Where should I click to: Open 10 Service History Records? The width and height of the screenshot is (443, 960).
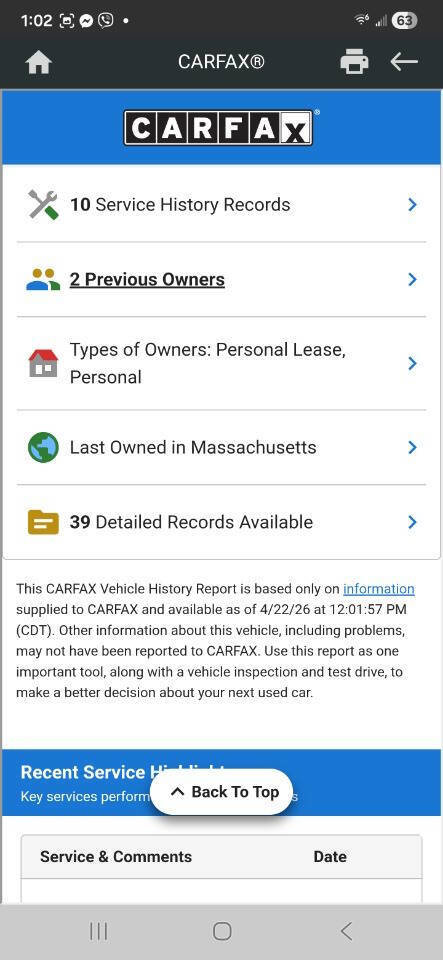(222, 204)
